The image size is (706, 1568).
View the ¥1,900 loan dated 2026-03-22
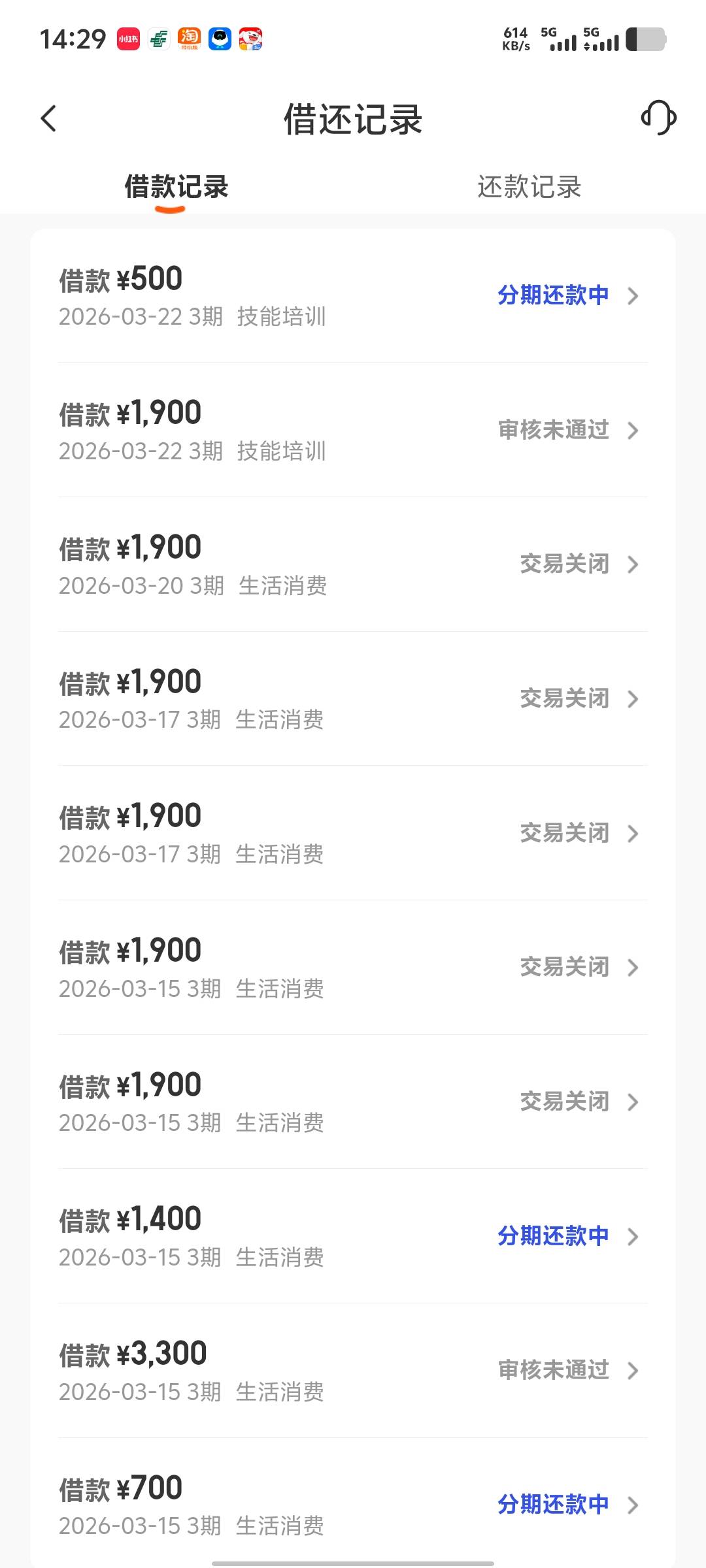tap(353, 431)
